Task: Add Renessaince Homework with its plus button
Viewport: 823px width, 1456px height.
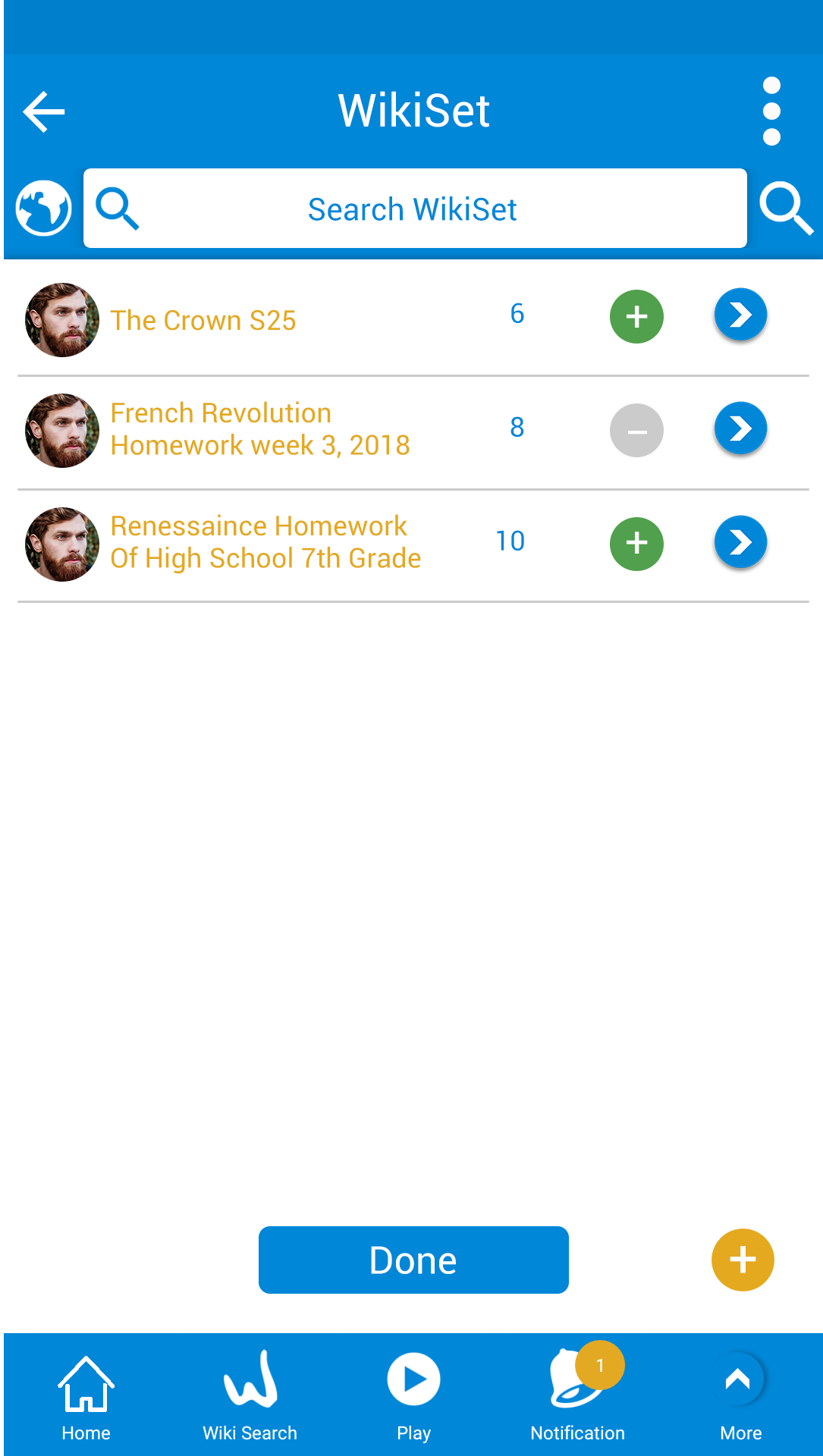Action: click(x=636, y=544)
